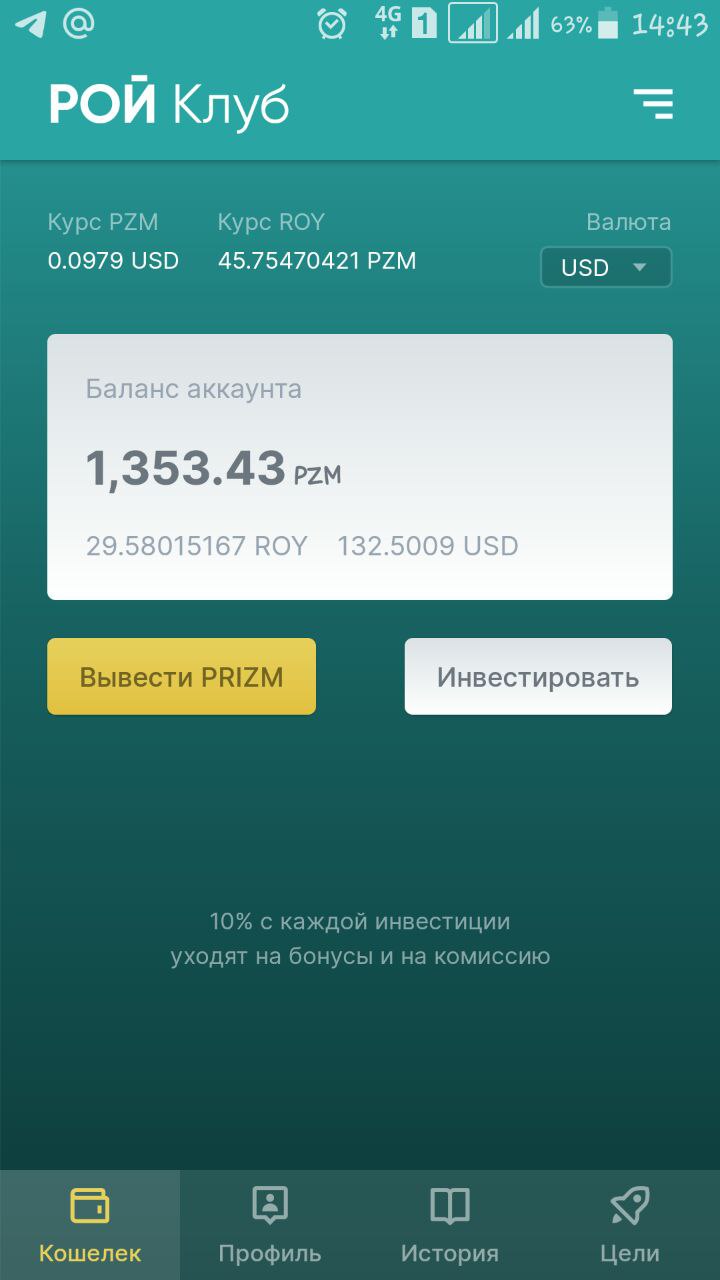This screenshot has height=1280, width=720.
Task: Open the hamburger menu
Action: [x=653, y=104]
